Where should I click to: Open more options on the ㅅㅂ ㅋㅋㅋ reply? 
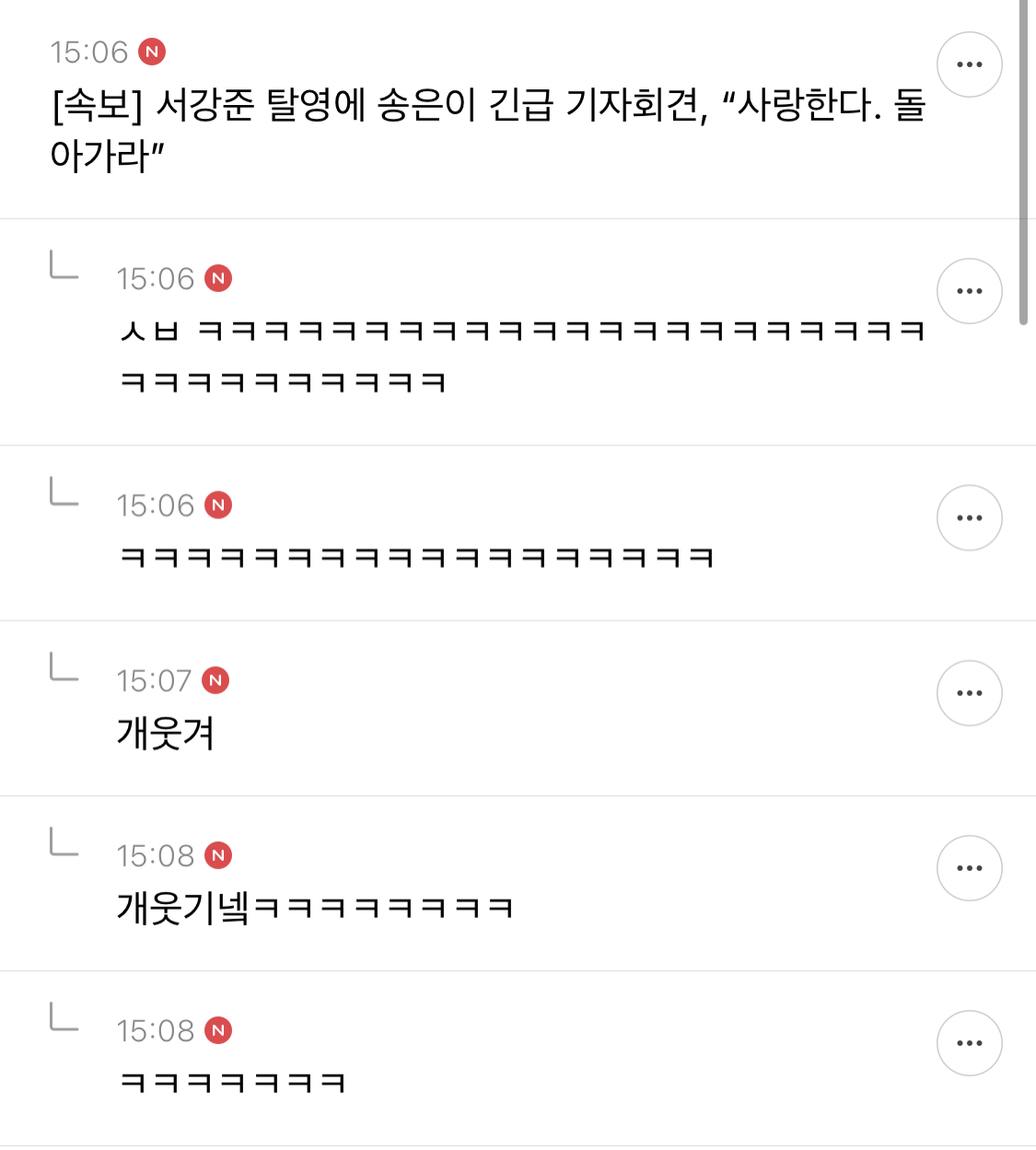(x=969, y=291)
